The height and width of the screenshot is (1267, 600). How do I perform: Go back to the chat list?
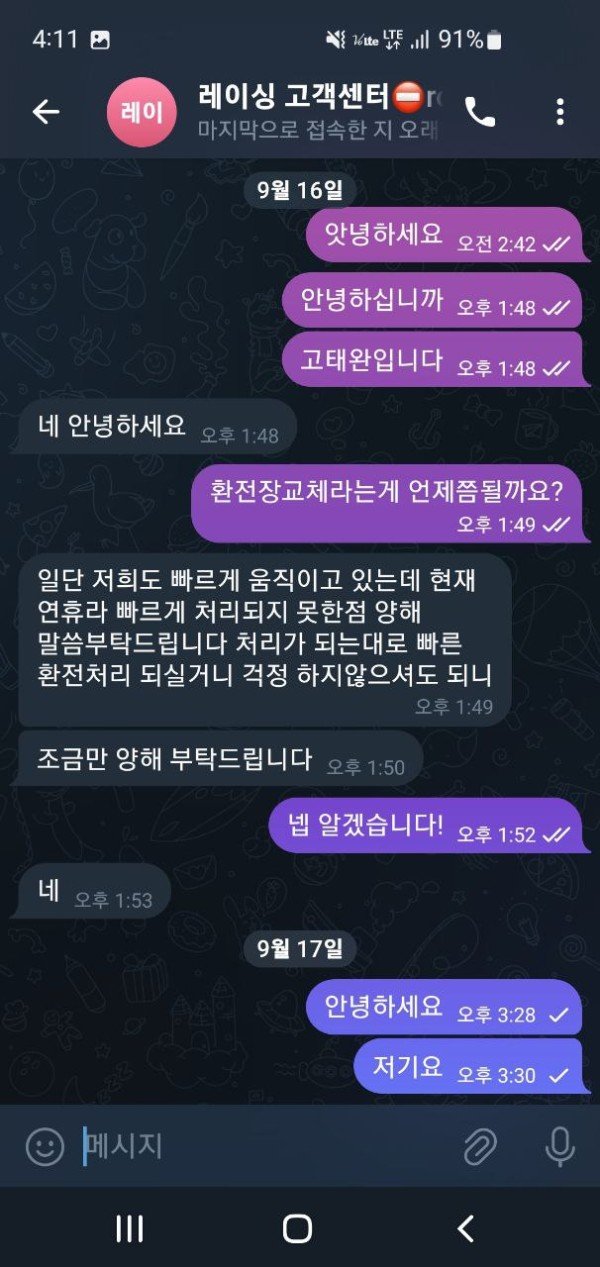pyautogui.click(x=46, y=112)
